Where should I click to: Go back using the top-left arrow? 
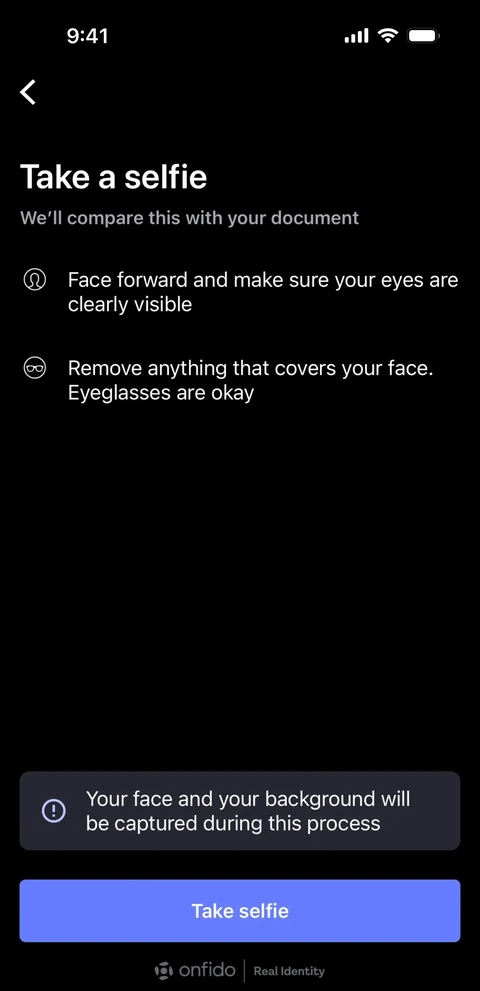28,92
